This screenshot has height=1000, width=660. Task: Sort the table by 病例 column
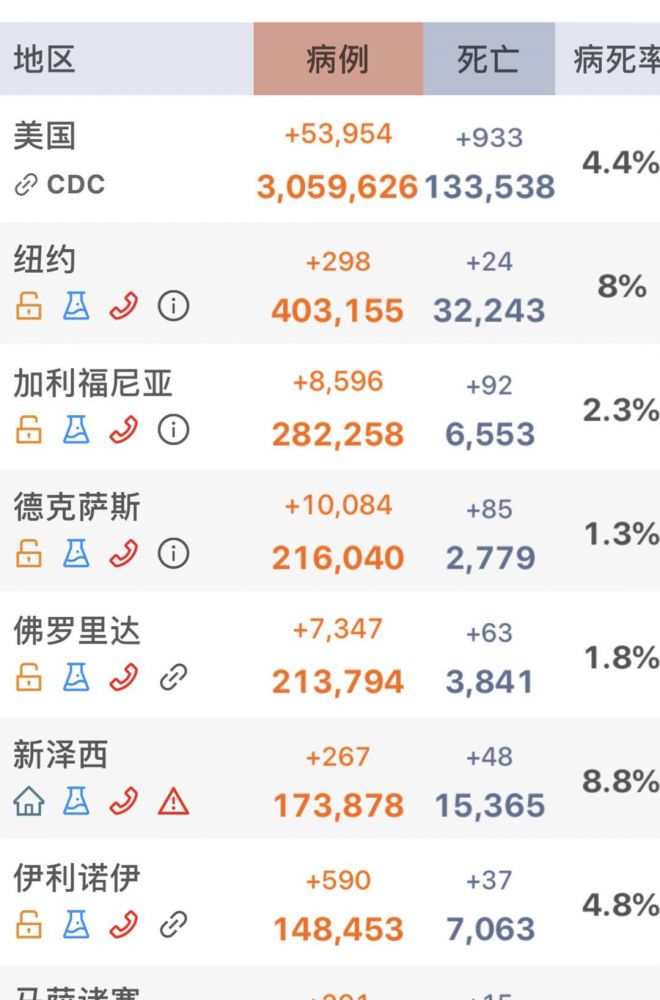(x=338, y=60)
